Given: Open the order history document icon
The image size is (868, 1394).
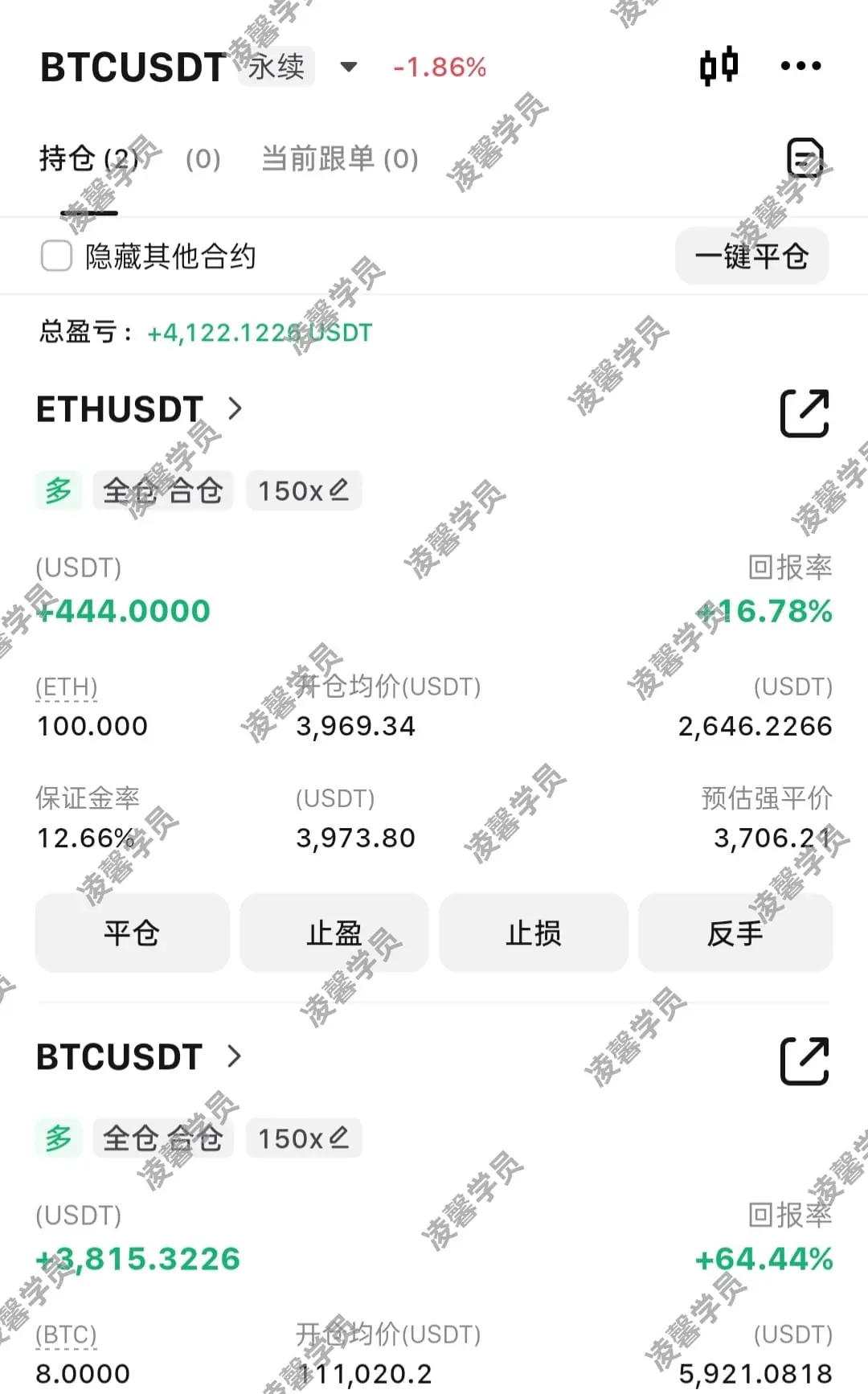Looking at the screenshot, I should click(x=805, y=158).
